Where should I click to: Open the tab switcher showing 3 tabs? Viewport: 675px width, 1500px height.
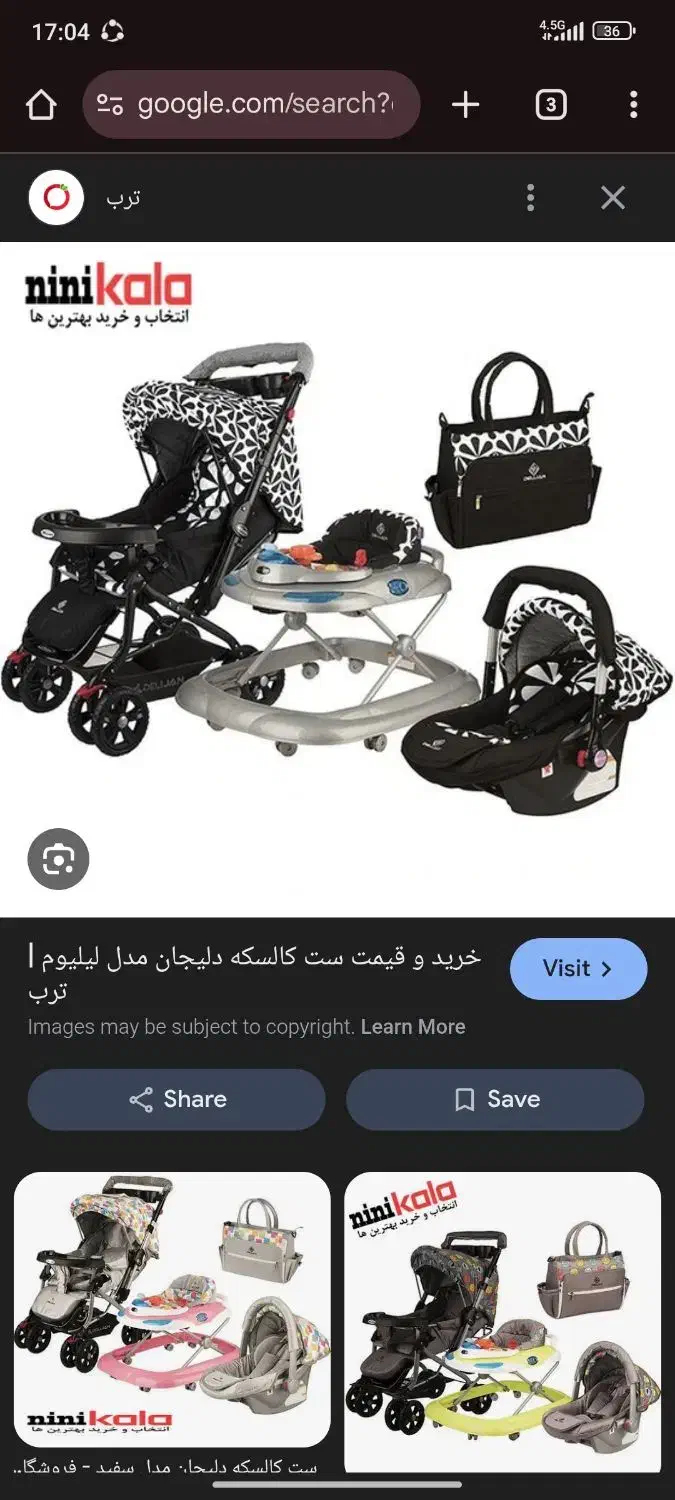tap(551, 105)
